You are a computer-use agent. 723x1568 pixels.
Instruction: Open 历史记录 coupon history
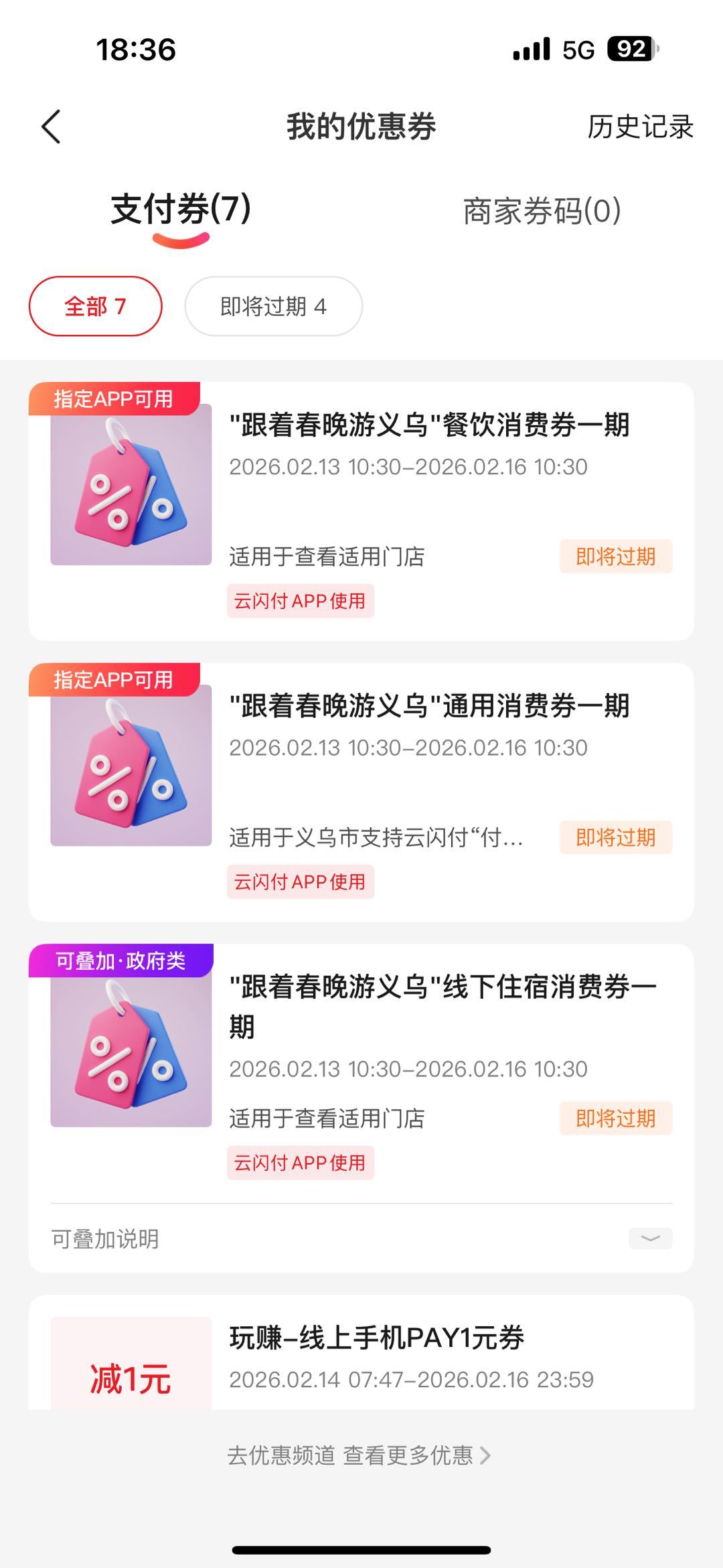(640, 127)
